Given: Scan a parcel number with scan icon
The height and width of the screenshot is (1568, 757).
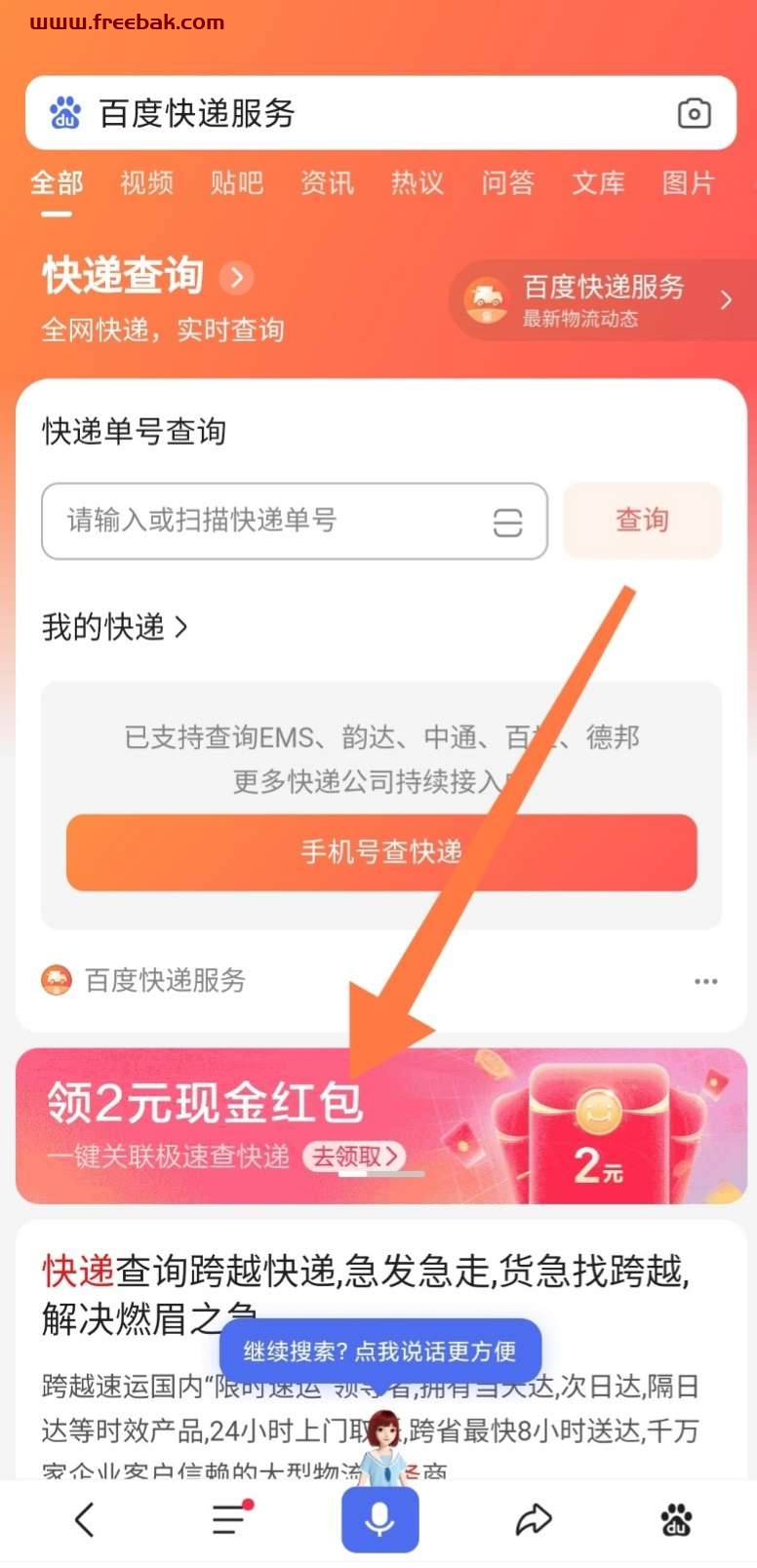Looking at the screenshot, I should tap(507, 523).
